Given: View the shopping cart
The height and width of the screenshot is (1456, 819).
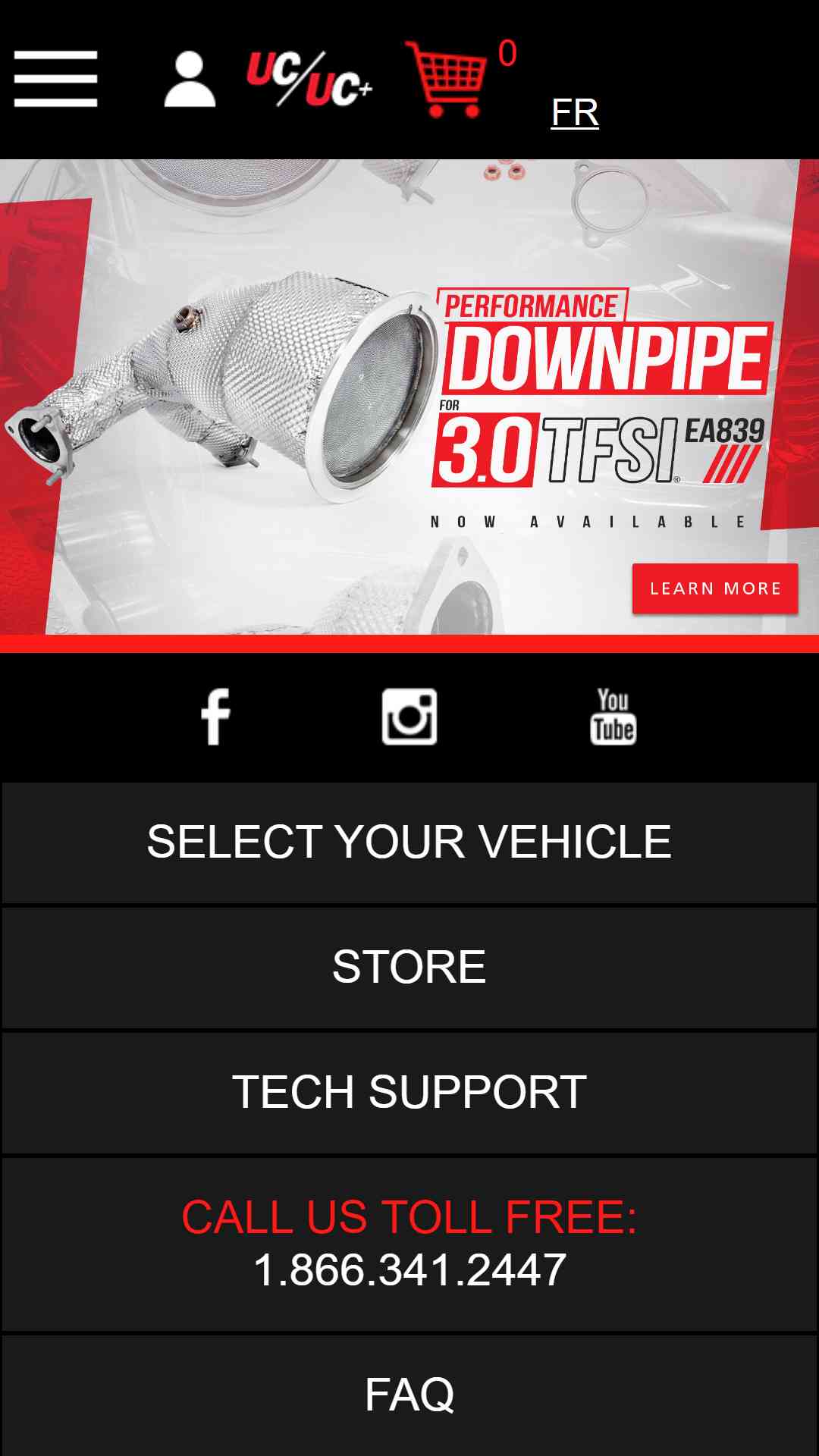Looking at the screenshot, I should pyautogui.click(x=447, y=79).
